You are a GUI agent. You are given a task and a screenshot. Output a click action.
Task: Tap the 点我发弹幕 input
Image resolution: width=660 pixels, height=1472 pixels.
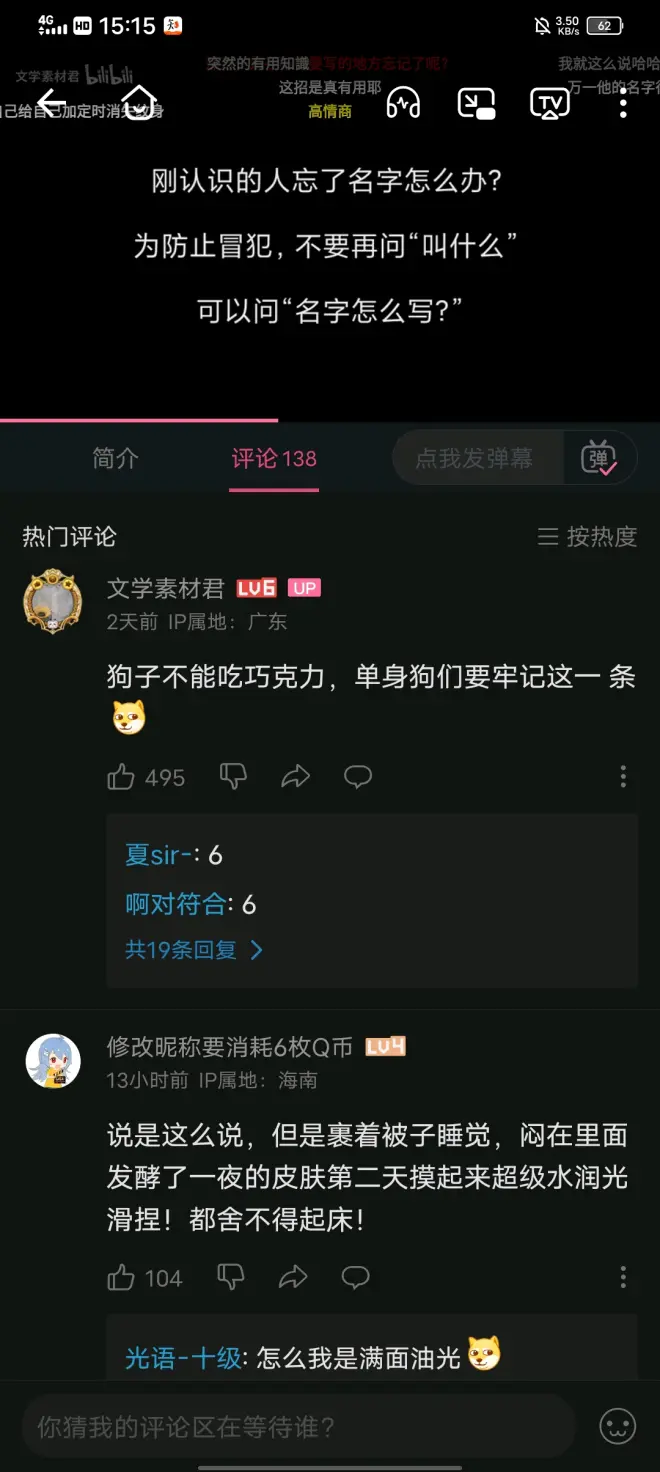point(474,458)
